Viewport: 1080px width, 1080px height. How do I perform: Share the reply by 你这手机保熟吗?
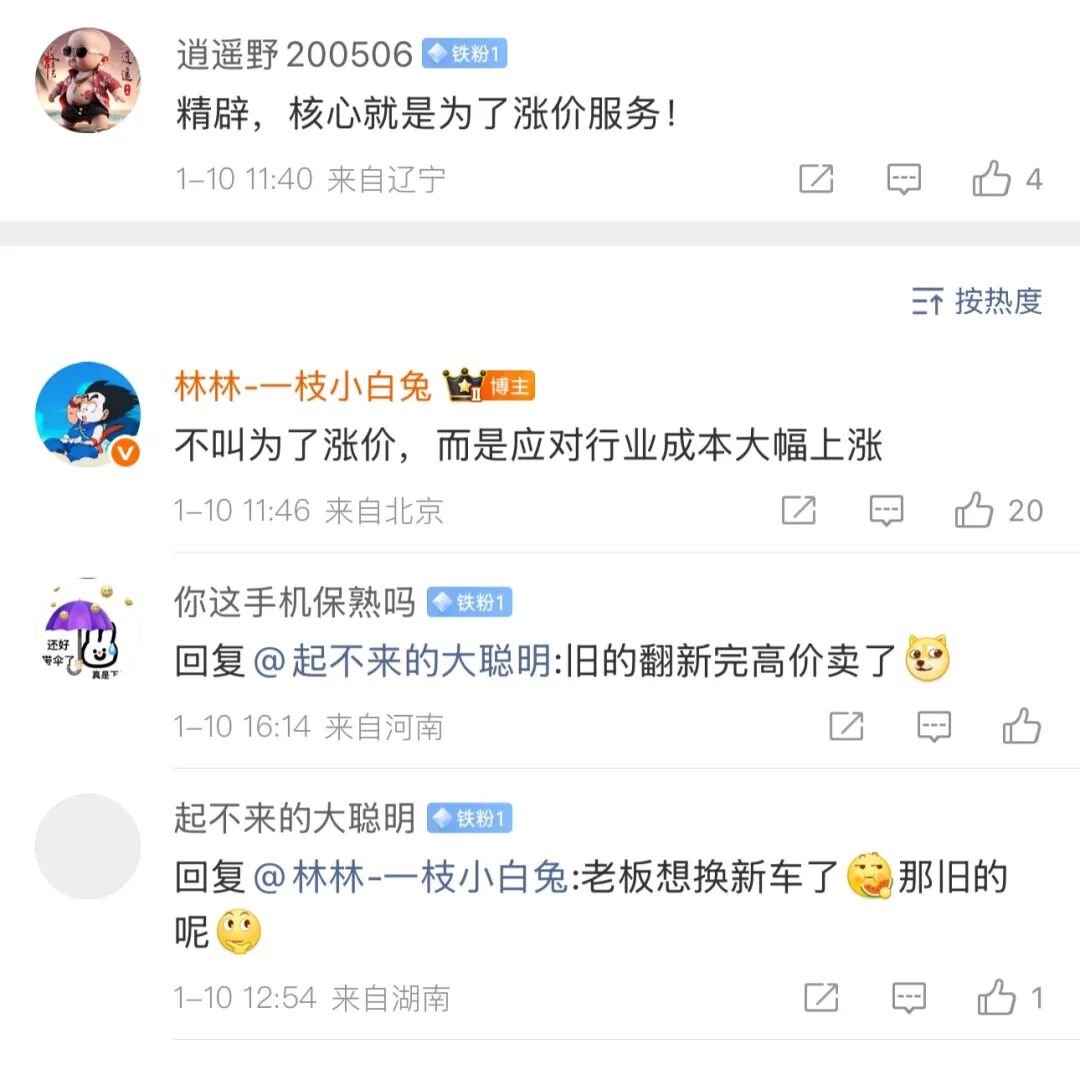pos(846,726)
